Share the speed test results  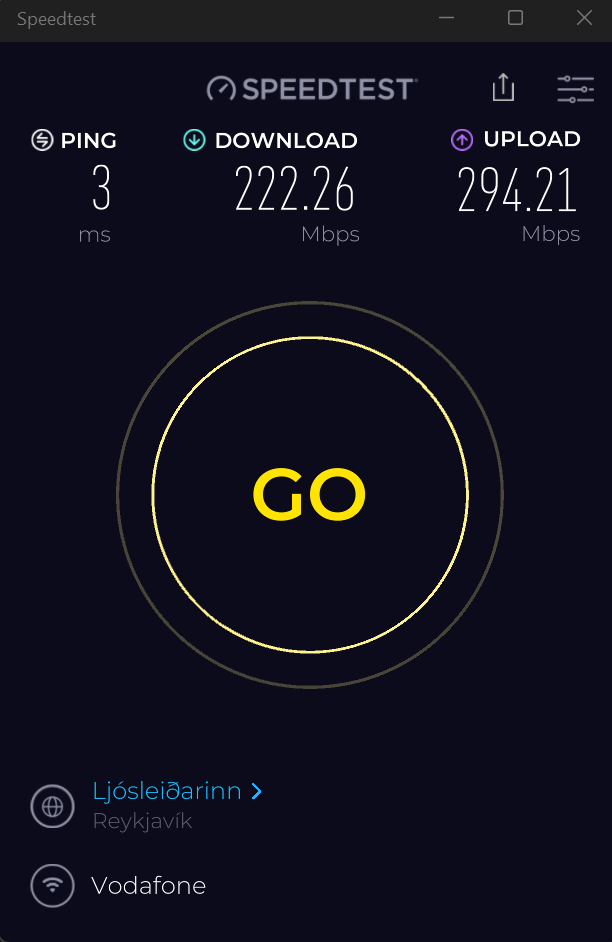click(x=503, y=88)
